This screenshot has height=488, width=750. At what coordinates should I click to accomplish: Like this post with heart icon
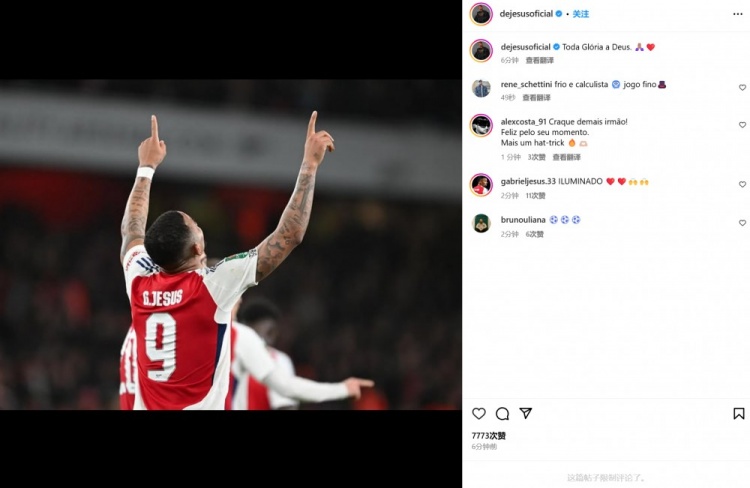click(479, 413)
